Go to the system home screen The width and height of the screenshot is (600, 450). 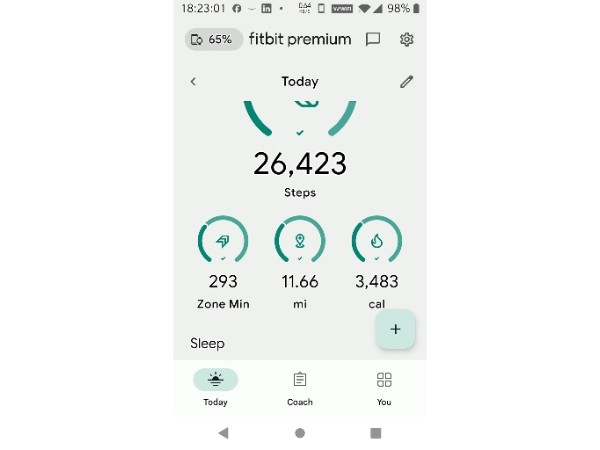[x=300, y=433]
